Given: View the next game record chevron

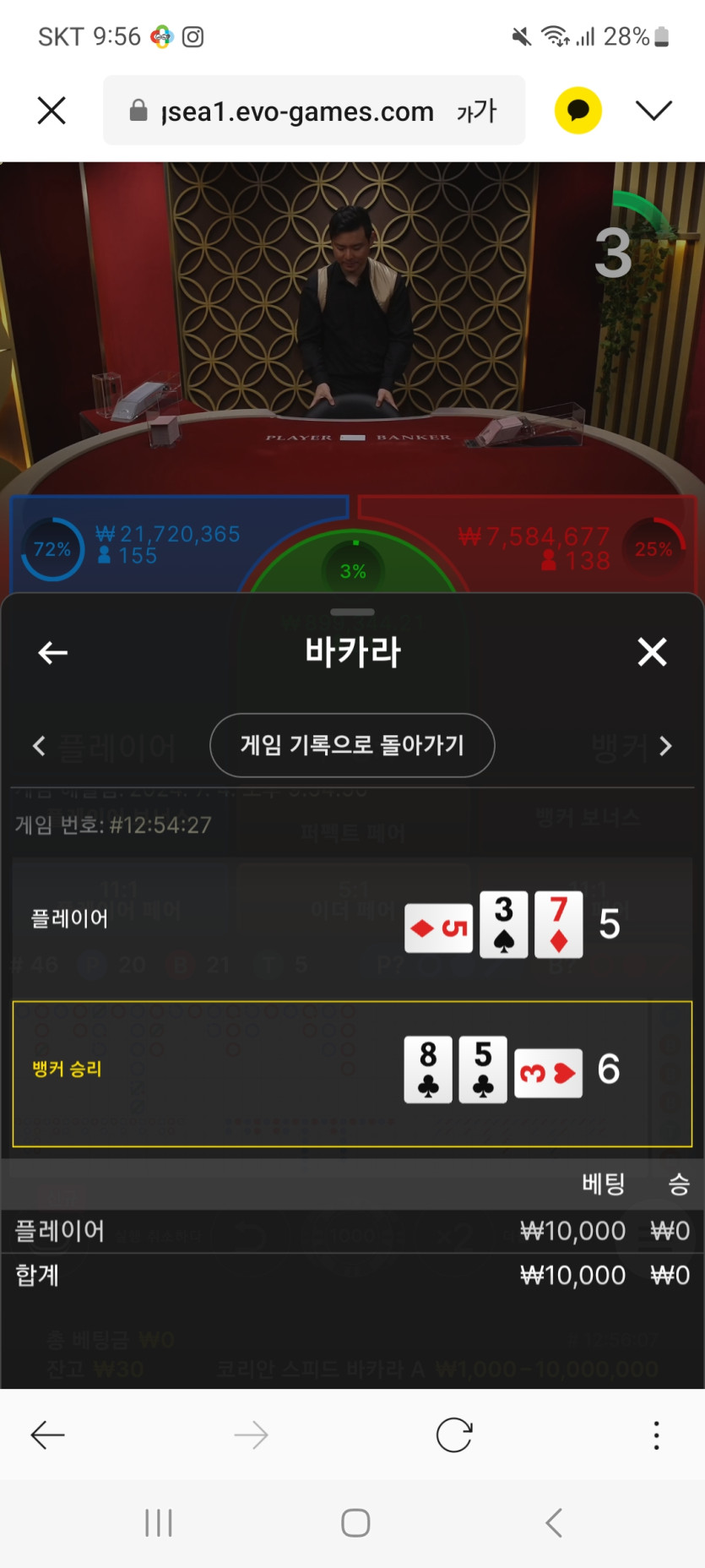Looking at the screenshot, I should tap(665, 746).
